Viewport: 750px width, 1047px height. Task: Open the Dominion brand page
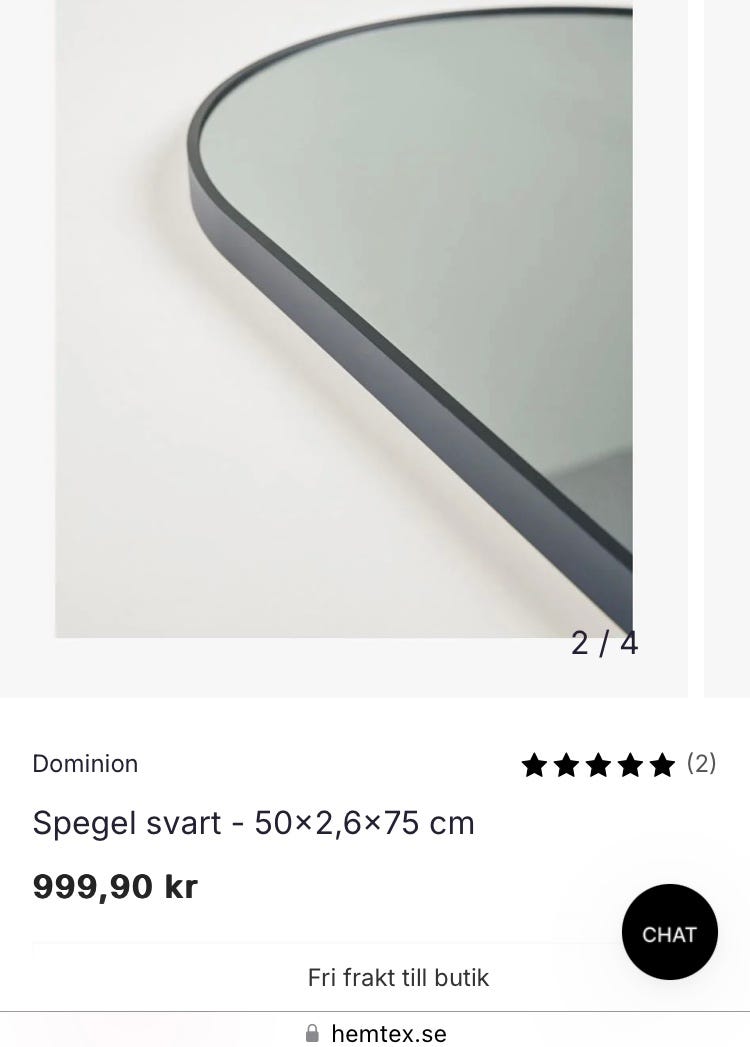coord(85,764)
